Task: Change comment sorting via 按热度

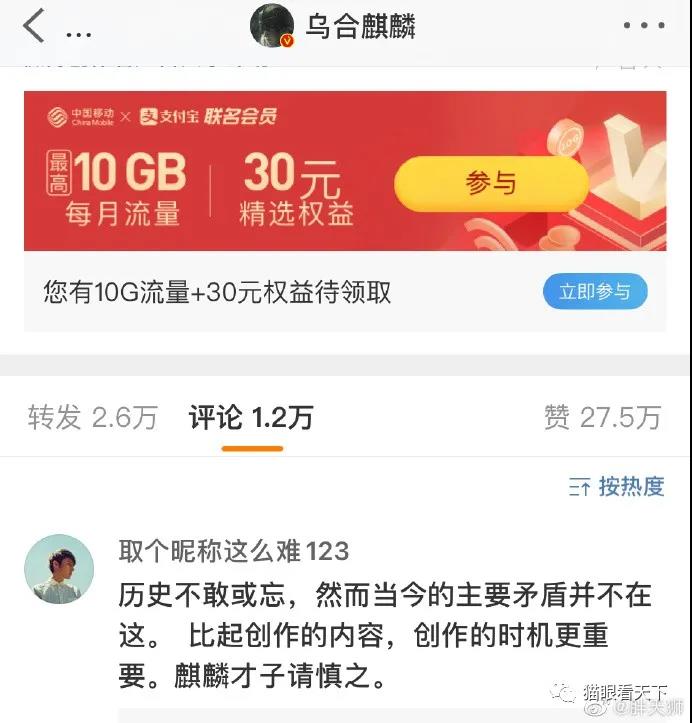Action: coord(617,487)
